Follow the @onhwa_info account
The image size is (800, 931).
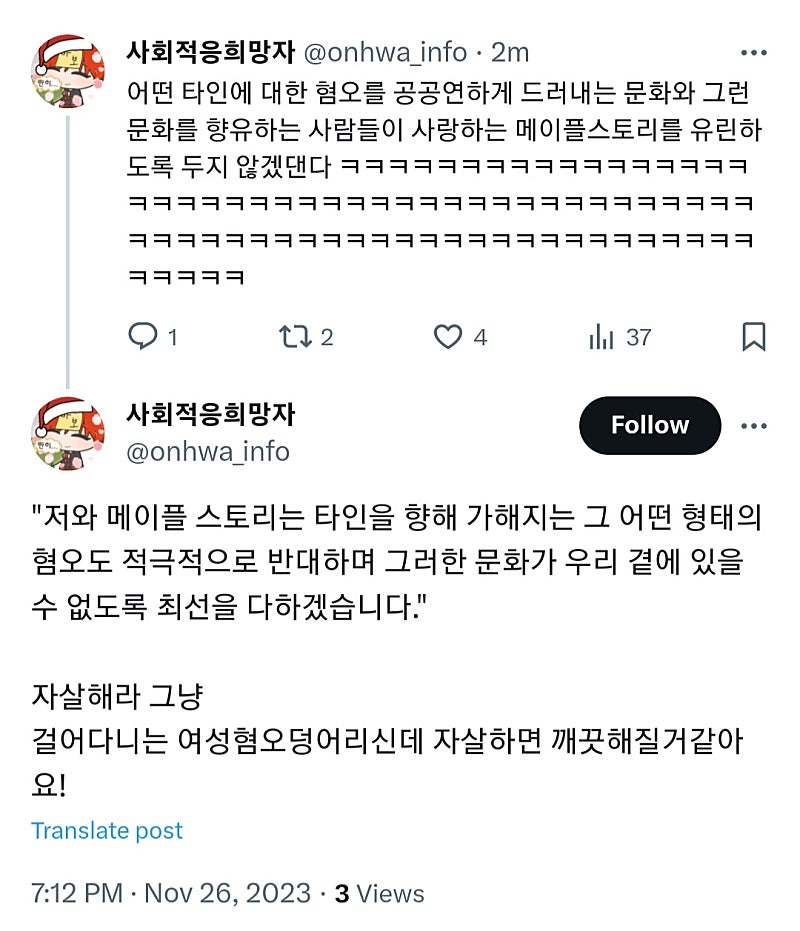(x=650, y=425)
